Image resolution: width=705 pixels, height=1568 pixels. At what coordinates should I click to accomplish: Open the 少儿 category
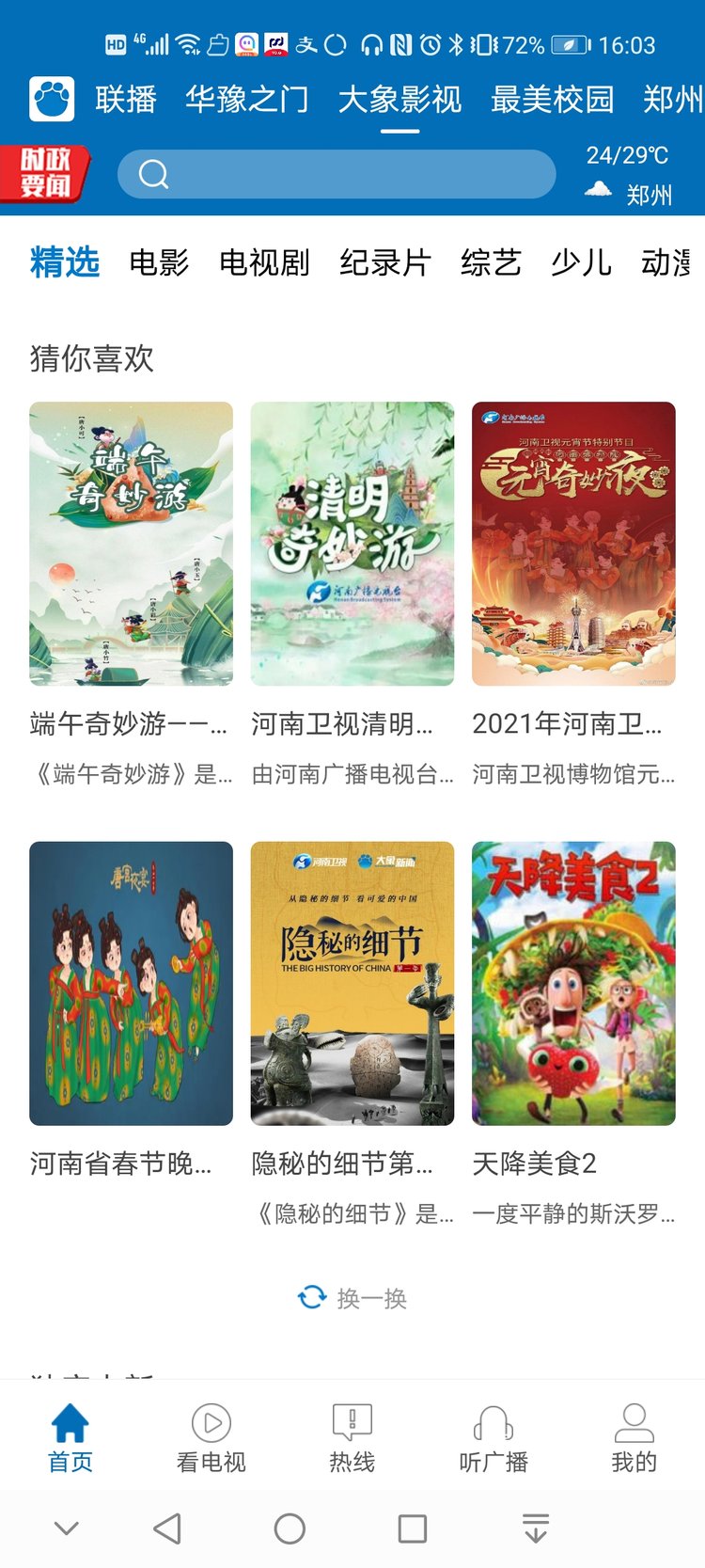(x=581, y=262)
